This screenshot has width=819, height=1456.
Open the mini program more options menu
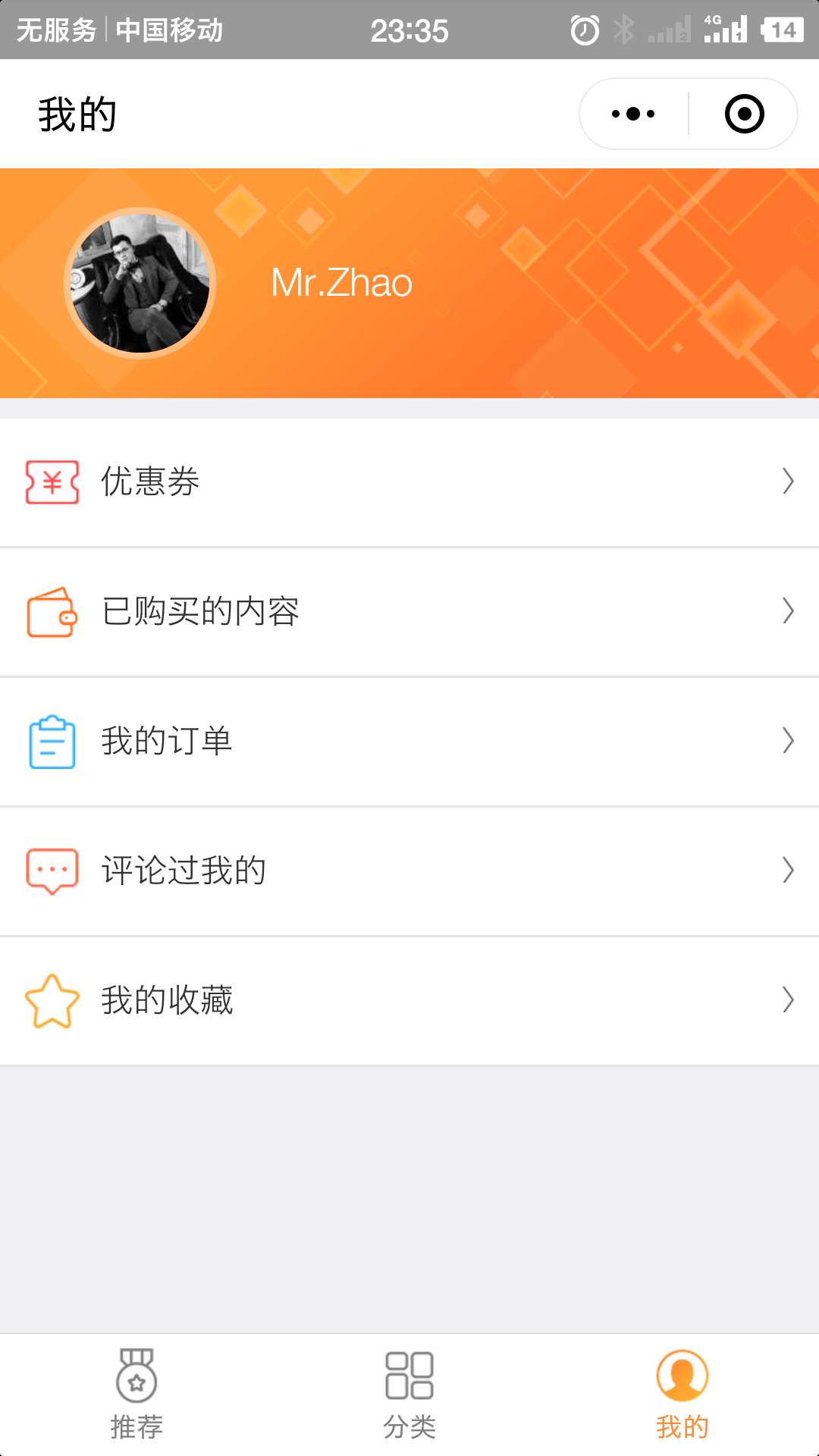tap(634, 114)
